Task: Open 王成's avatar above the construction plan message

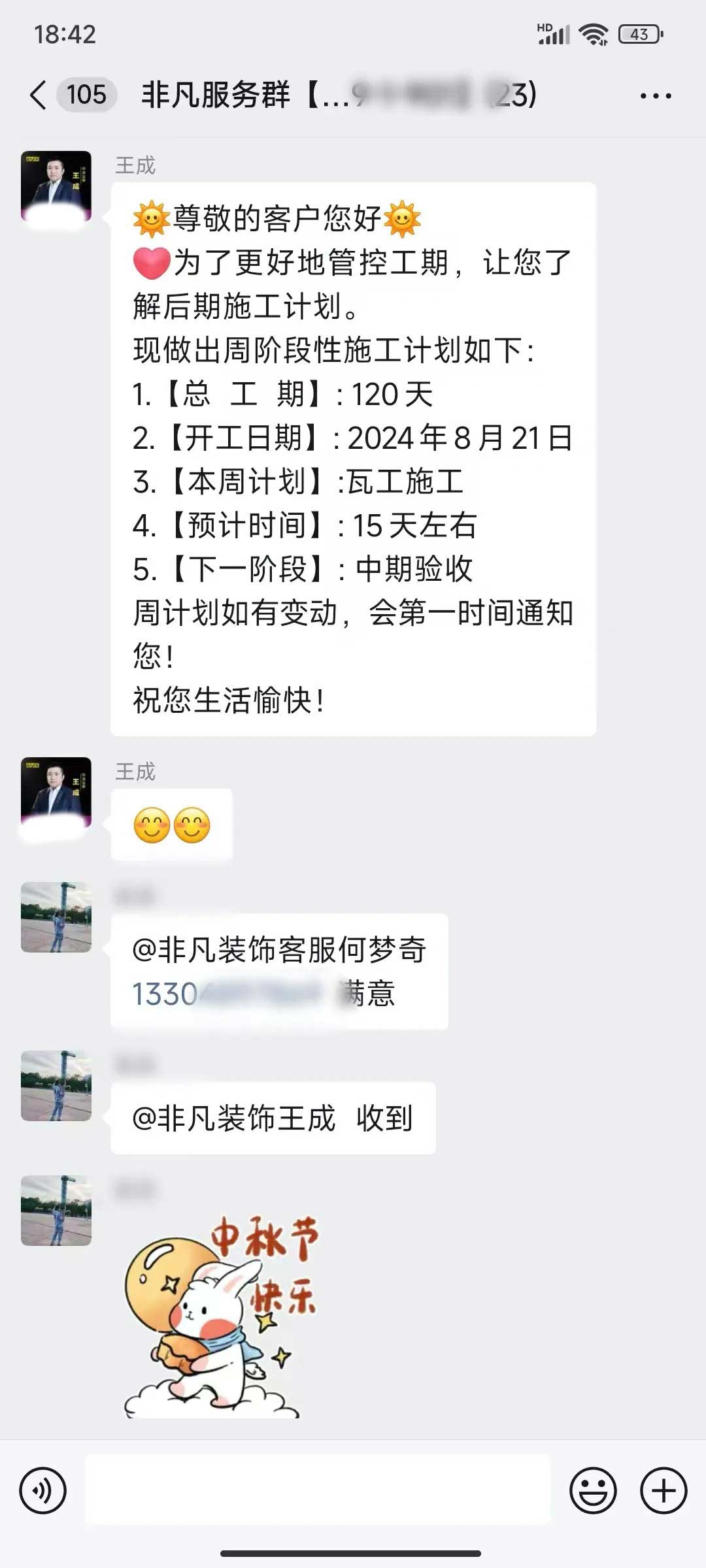Action: tap(56, 186)
